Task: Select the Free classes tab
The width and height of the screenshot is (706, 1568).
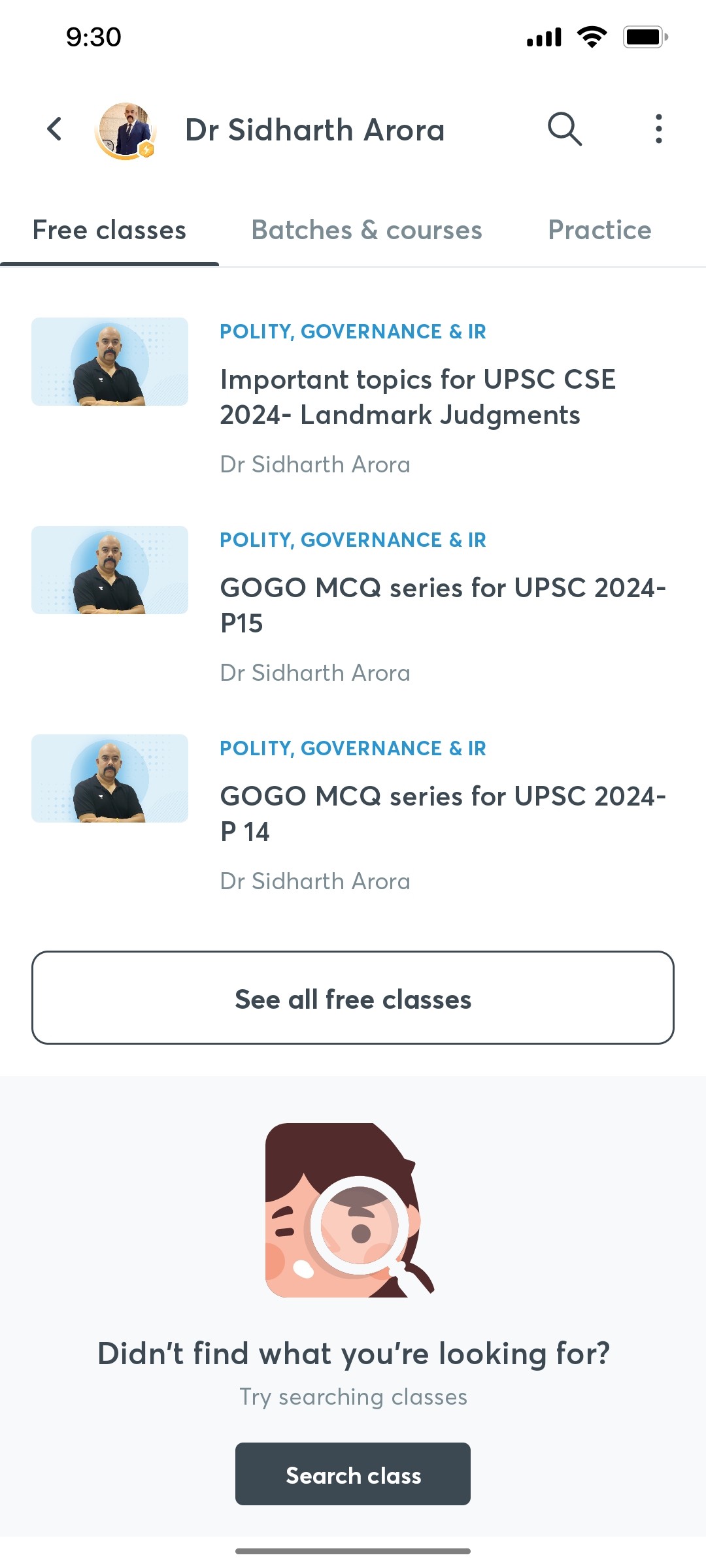Action: click(109, 230)
